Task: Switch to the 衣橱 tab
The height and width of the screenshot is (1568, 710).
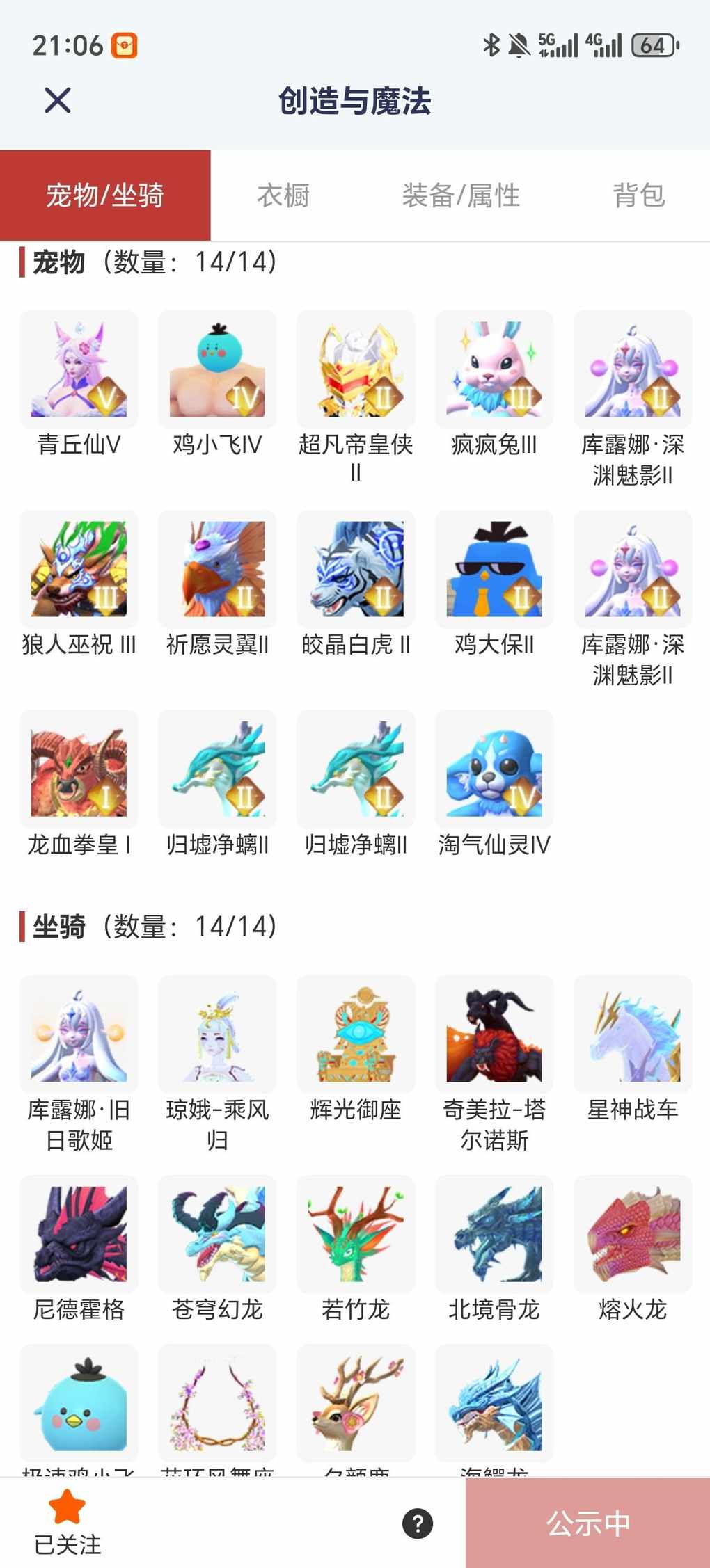Action: coord(283,195)
